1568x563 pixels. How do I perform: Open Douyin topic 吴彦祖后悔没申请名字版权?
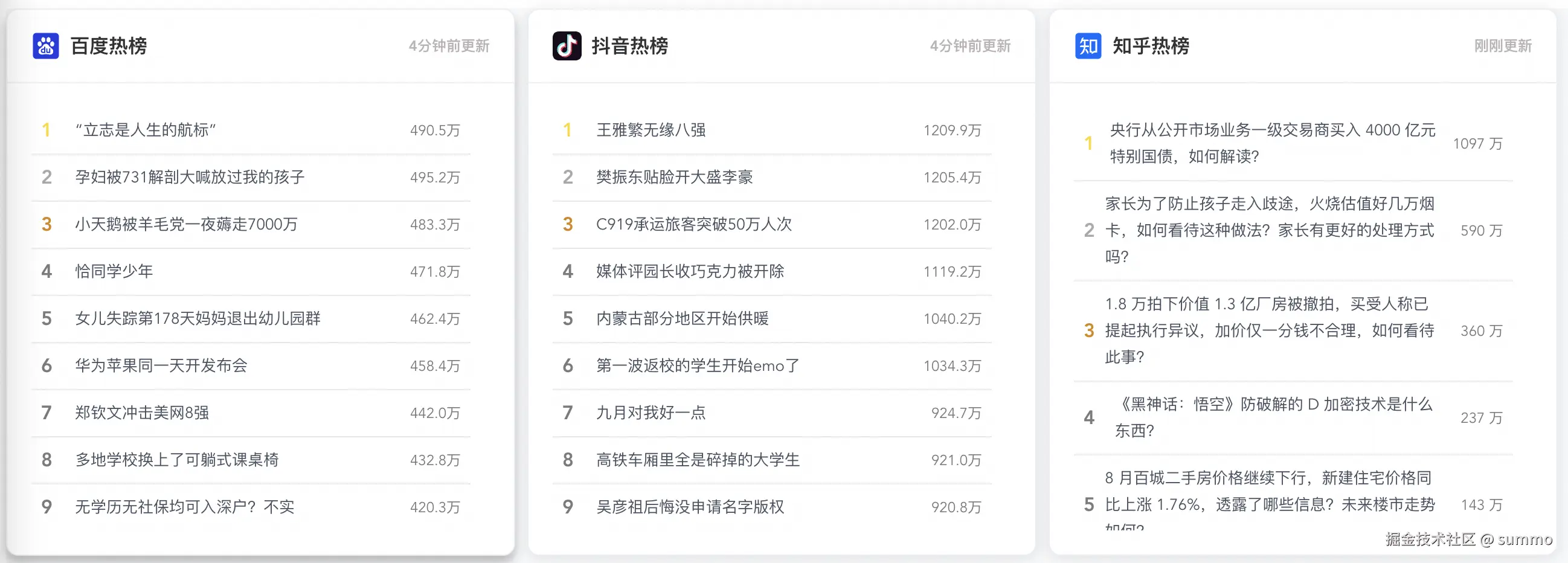tap(690, 507)
